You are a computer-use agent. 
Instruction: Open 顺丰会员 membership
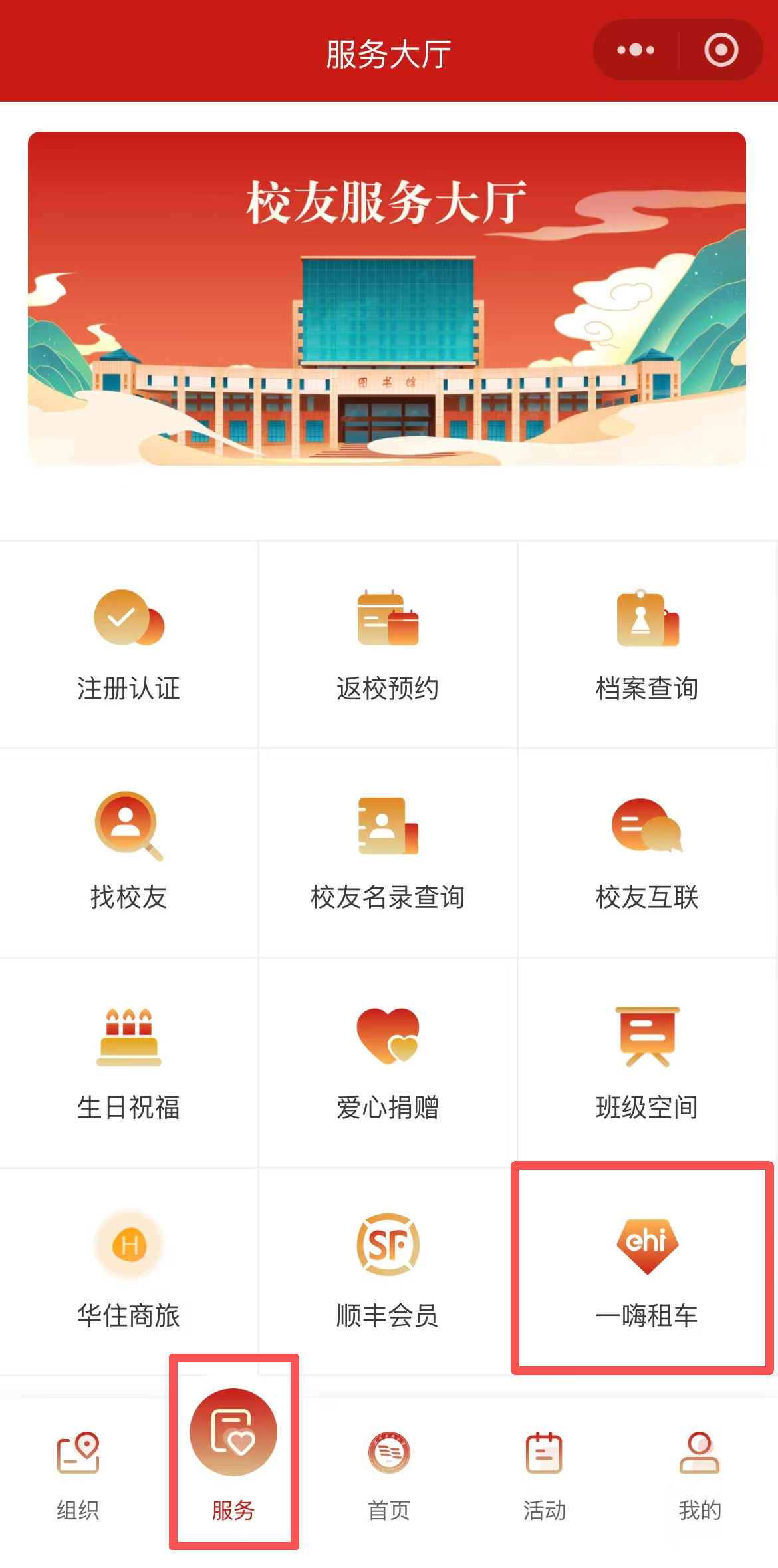coord(388,1271)
